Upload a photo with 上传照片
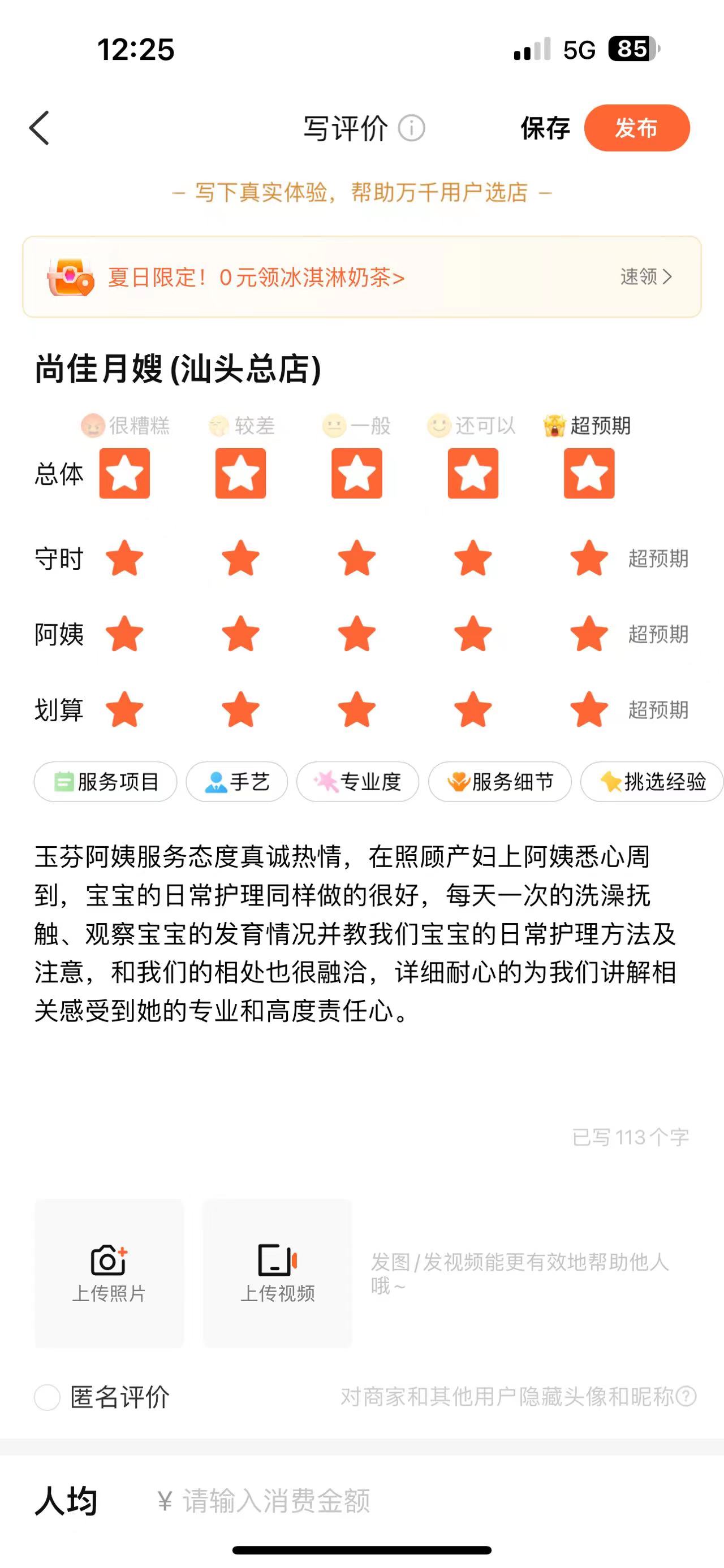 109,1273
